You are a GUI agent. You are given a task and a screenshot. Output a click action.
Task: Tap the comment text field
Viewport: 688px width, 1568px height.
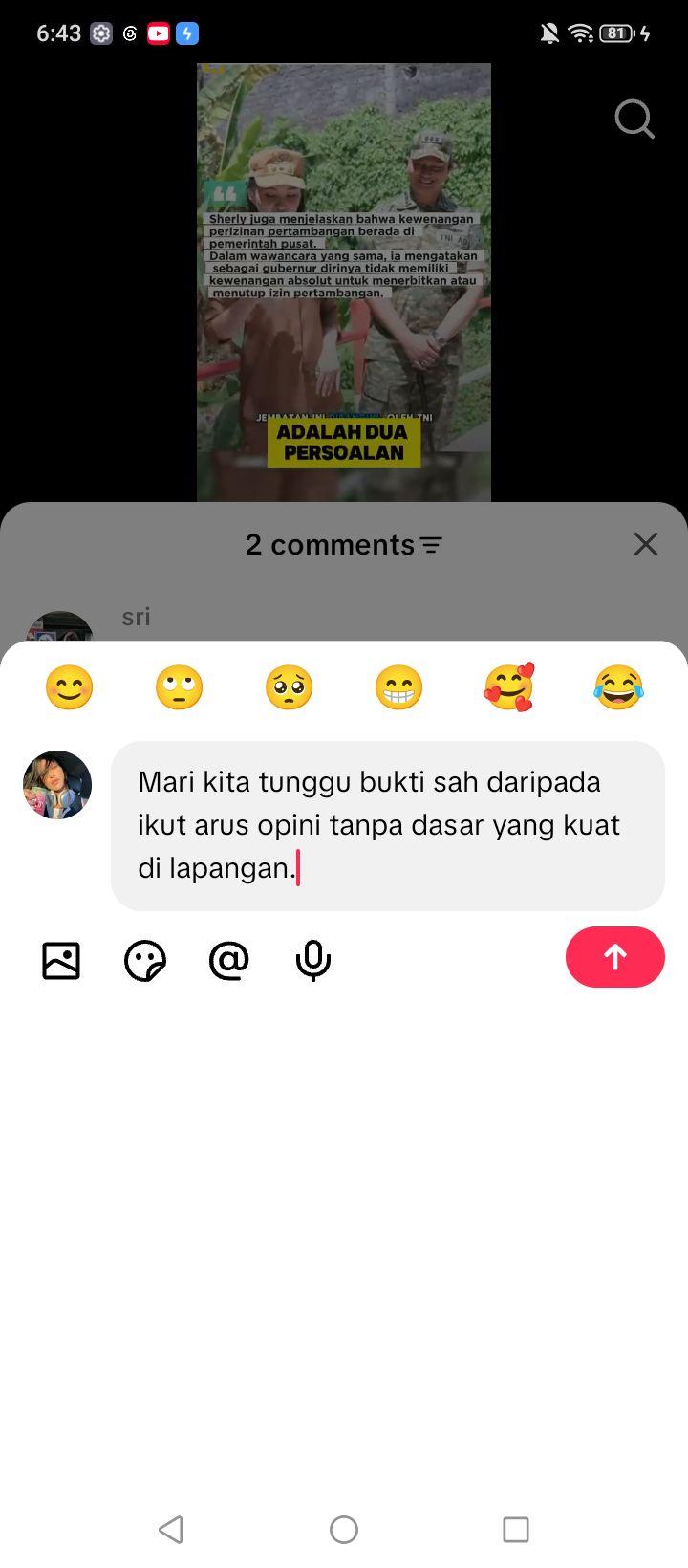click(388, 825)
